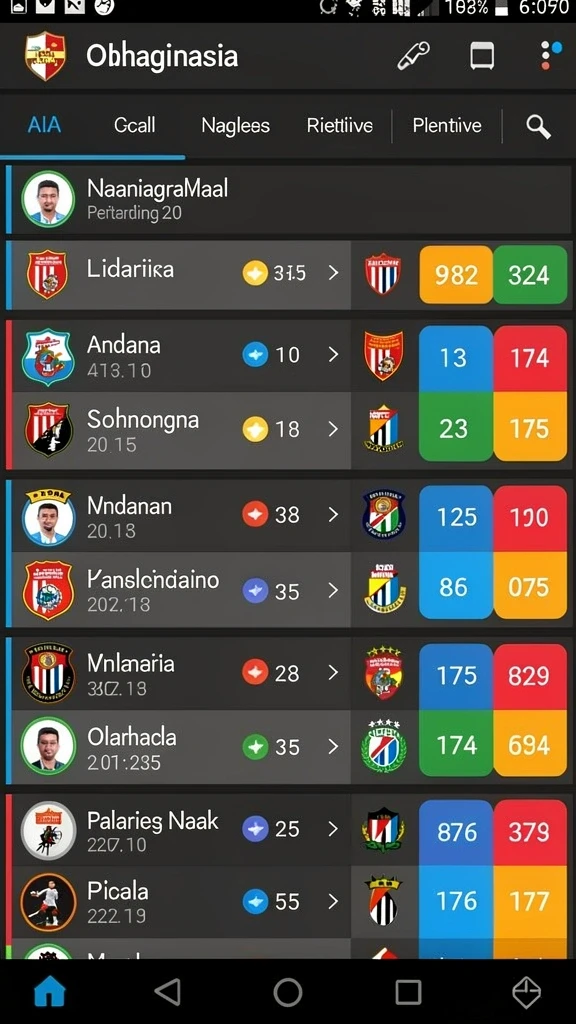The height and width of the screenshot is (1024, 576).
Task: Open the Andana match row
Action: click(x=178, y=357)
